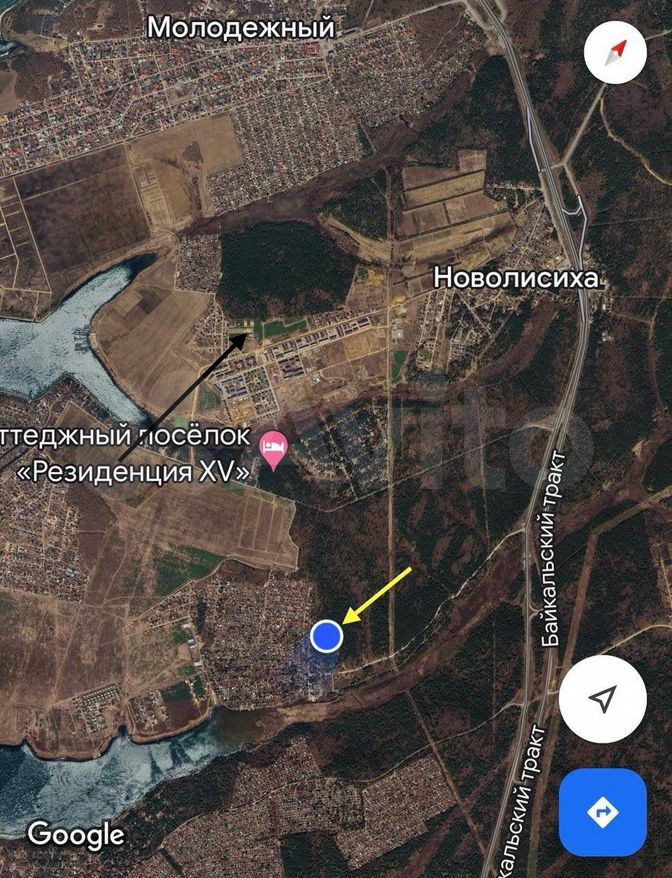The image size is (672, 878).
Task: Tap the compass to reset map orientation
Action: click(616, 51)
